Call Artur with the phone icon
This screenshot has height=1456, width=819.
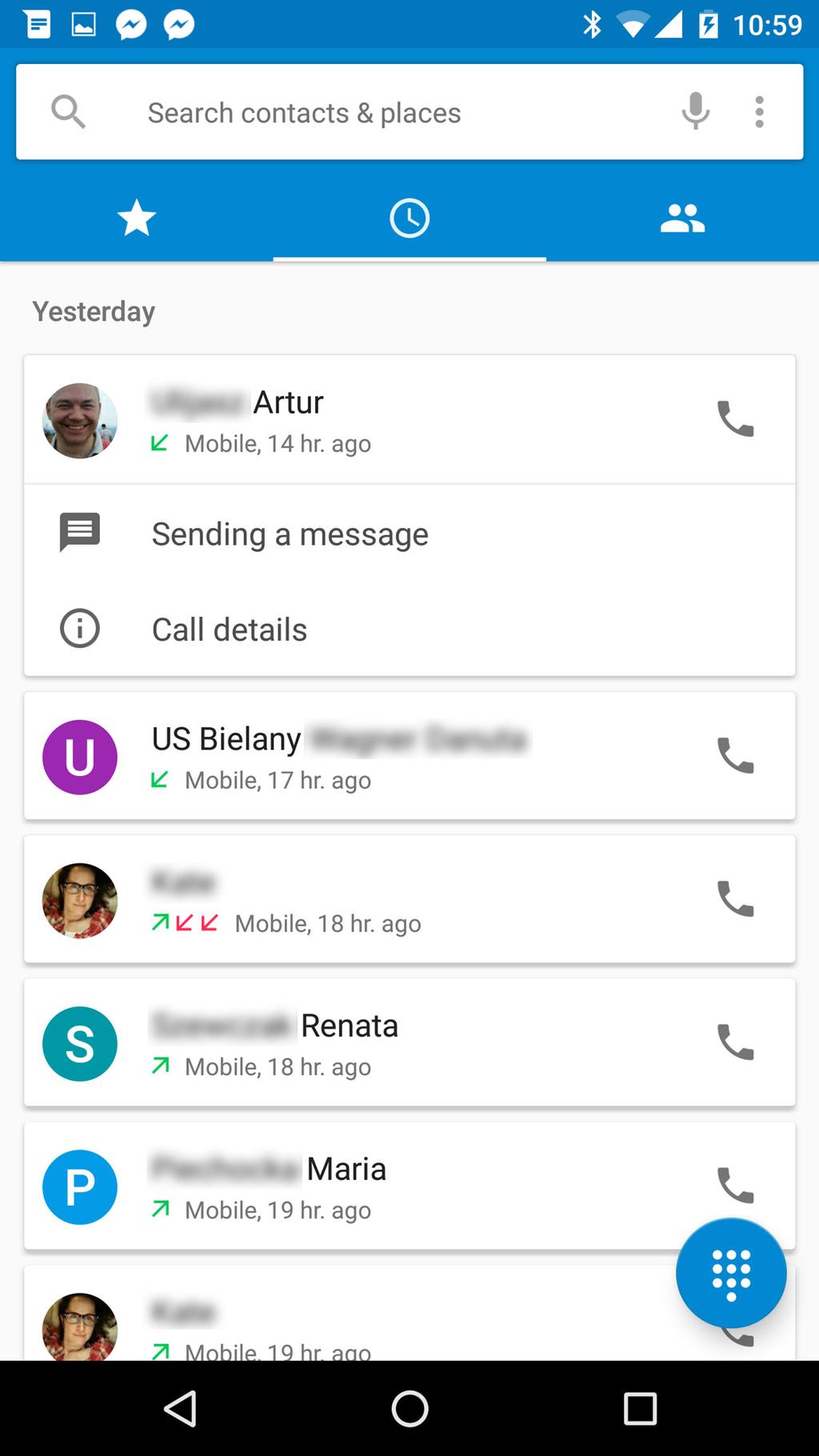pyautogui.click(x=735, y=418)
